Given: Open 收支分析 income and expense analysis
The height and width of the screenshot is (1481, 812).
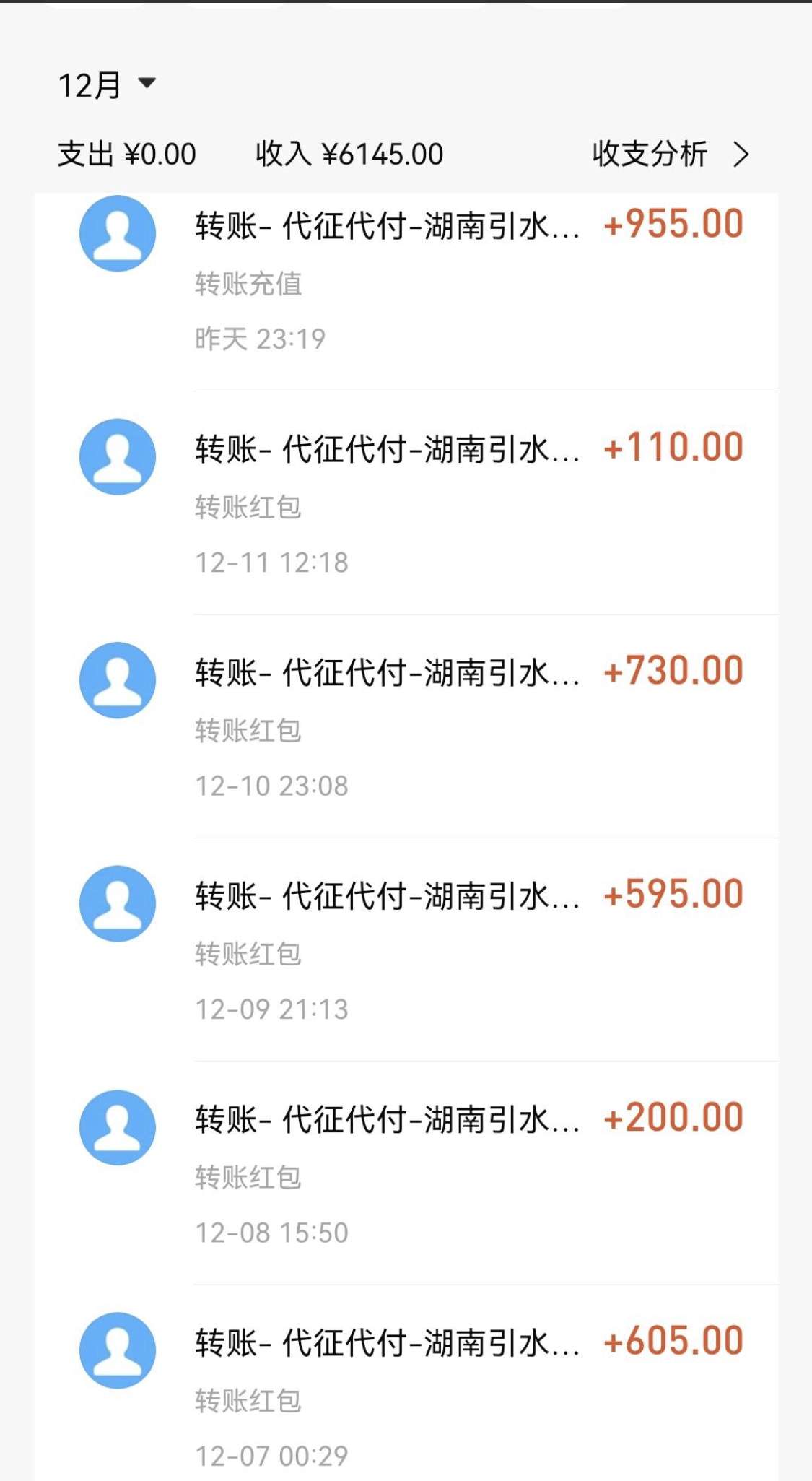Looking at the screenshot, I should pyautogui.click(x=671, y=154).
